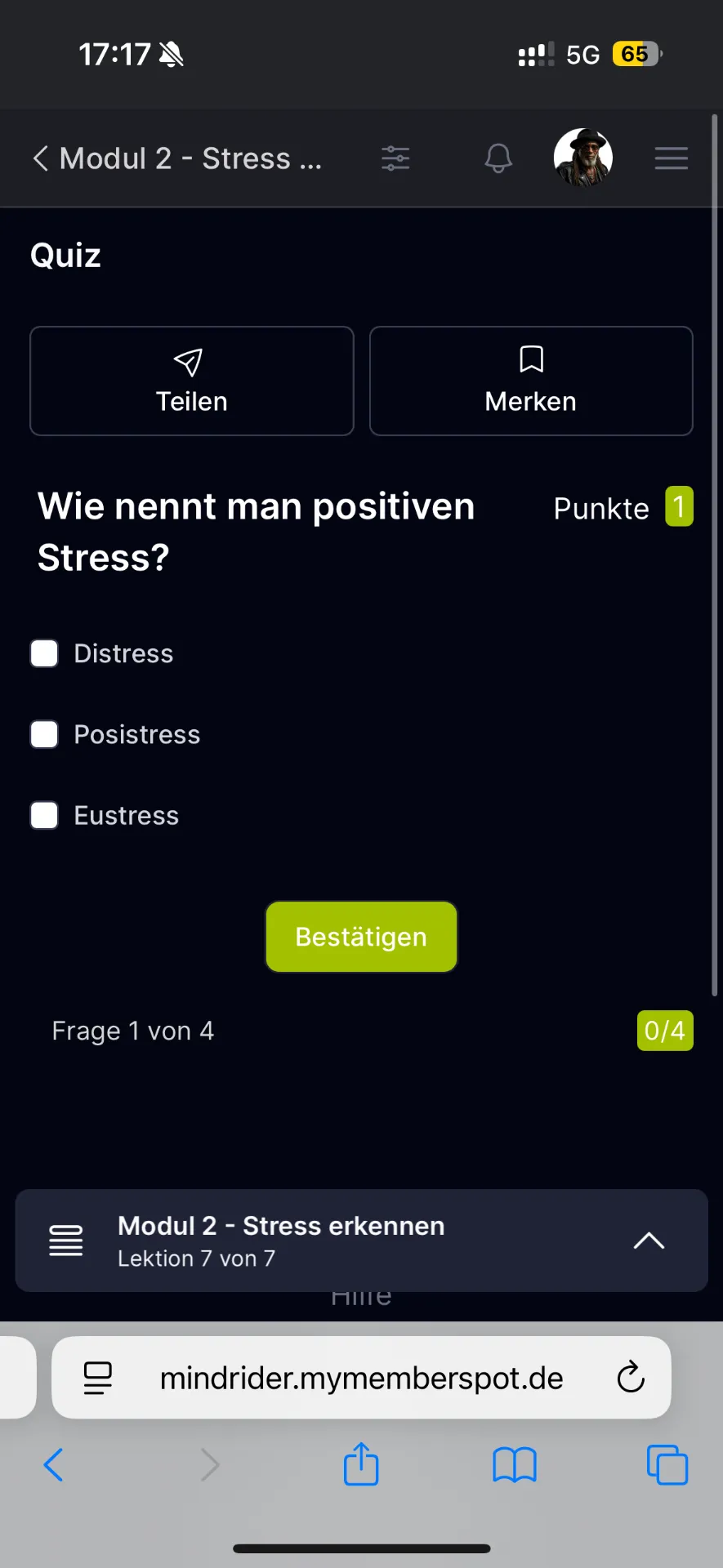The height and width of the screenshot is (1568, 723).
Task: Collapse the Modul 2 lesson bar chevron
Action: point(649,1241)
